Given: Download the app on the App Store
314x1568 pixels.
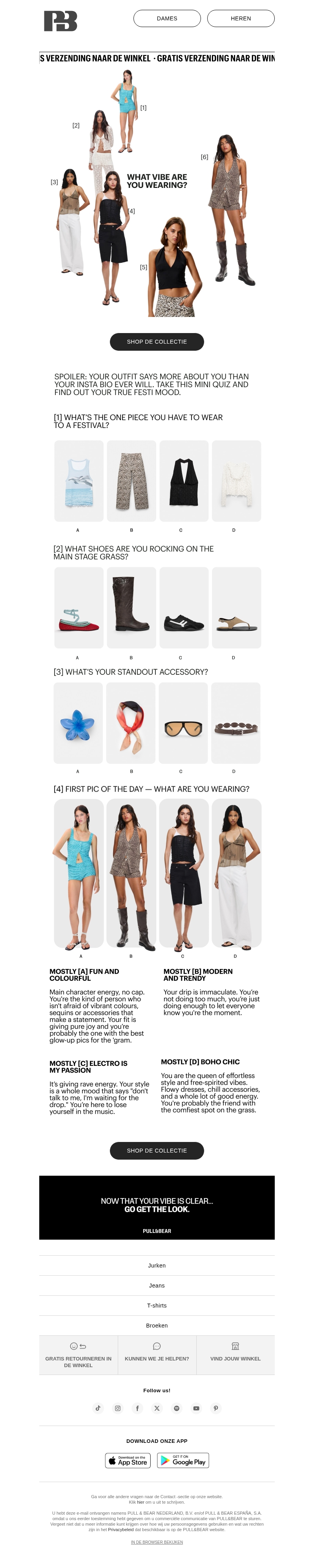Looking at the screenshot, I should (128, 1461).
